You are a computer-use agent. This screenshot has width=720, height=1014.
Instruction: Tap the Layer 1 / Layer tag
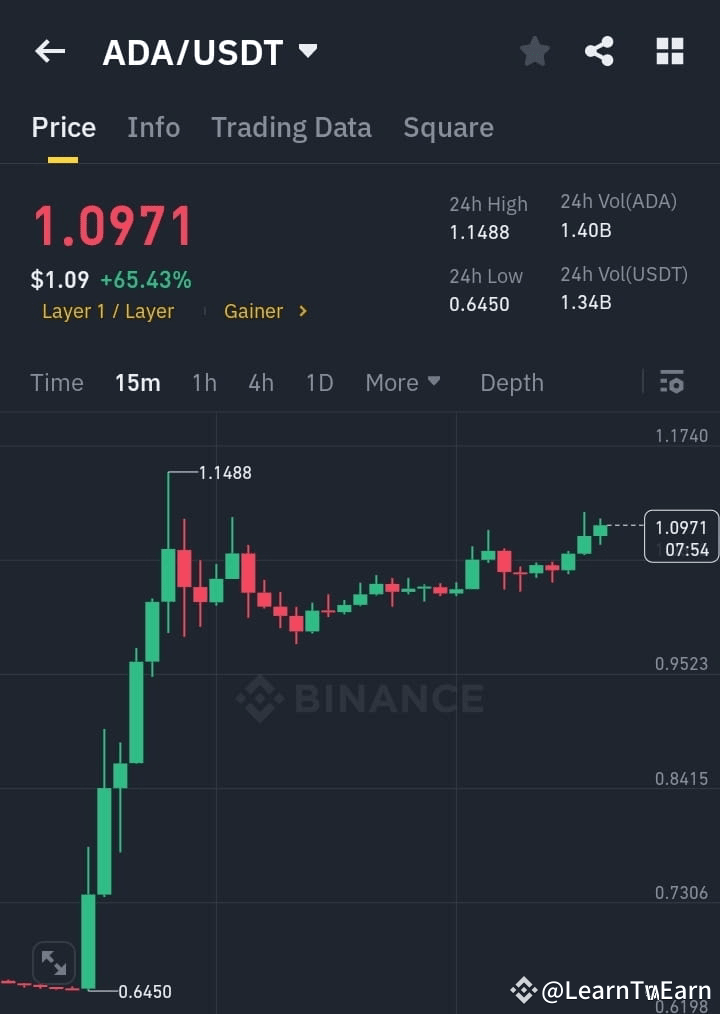pyautogui.click(x=108, y=311)
